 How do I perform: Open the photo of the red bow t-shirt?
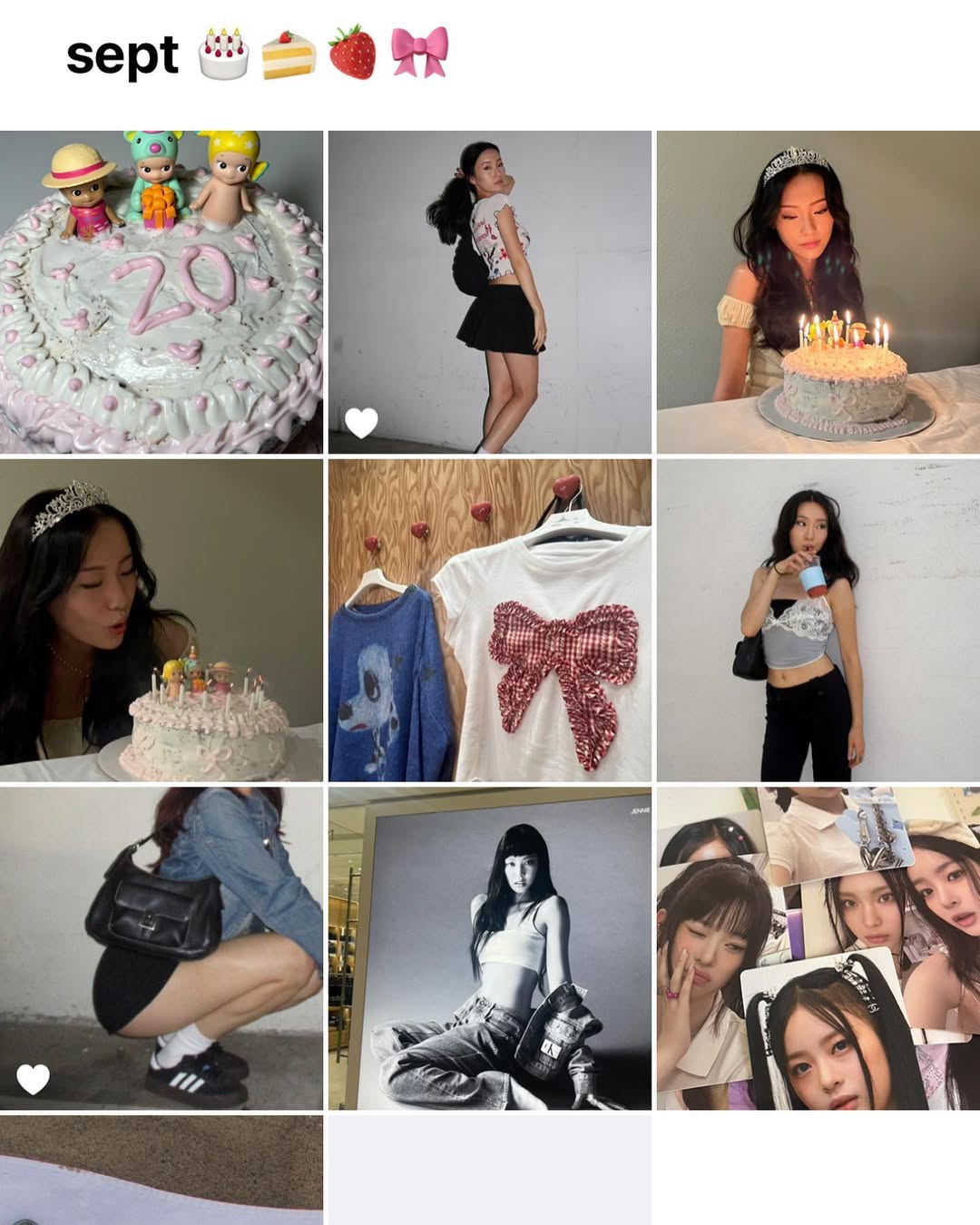[x=490, y=620]
